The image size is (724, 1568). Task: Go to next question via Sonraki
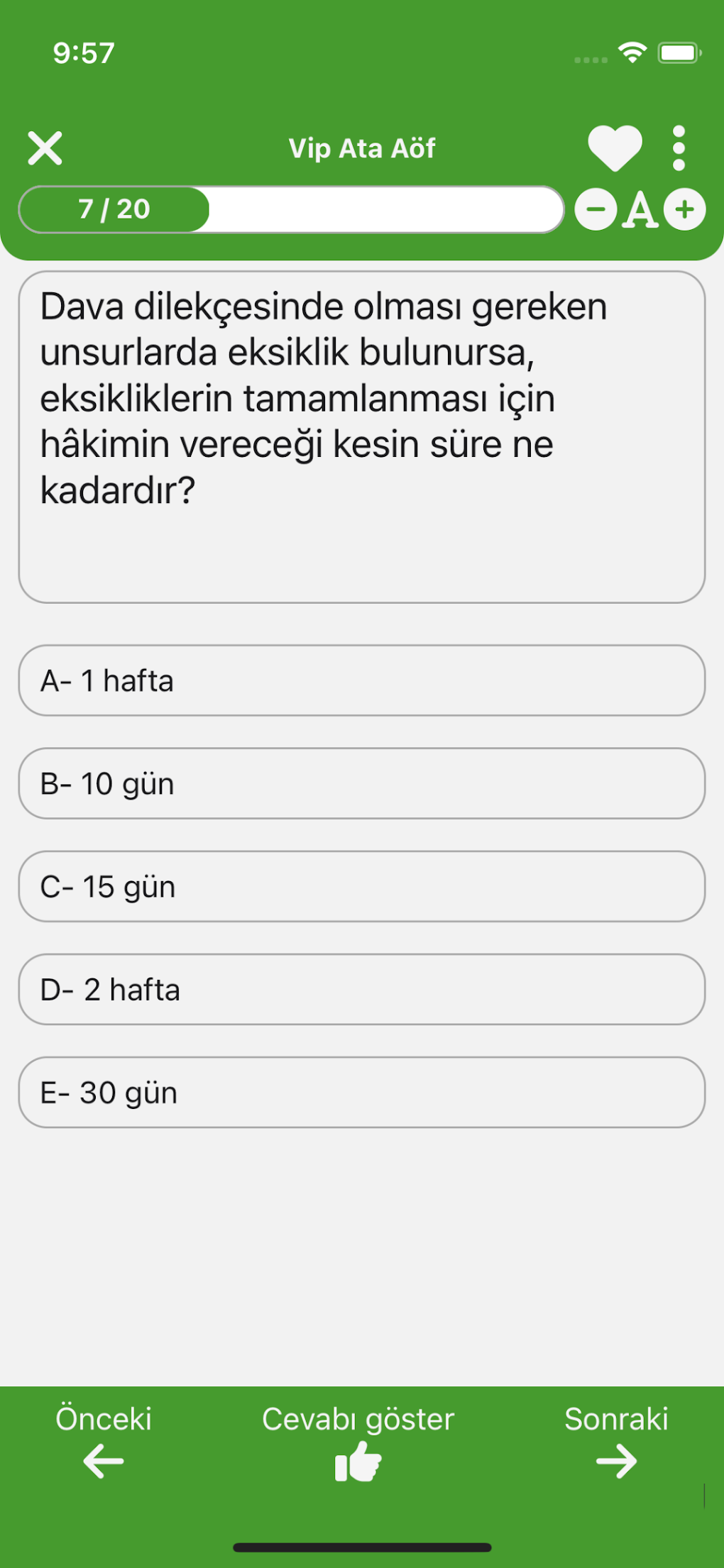616,1441
